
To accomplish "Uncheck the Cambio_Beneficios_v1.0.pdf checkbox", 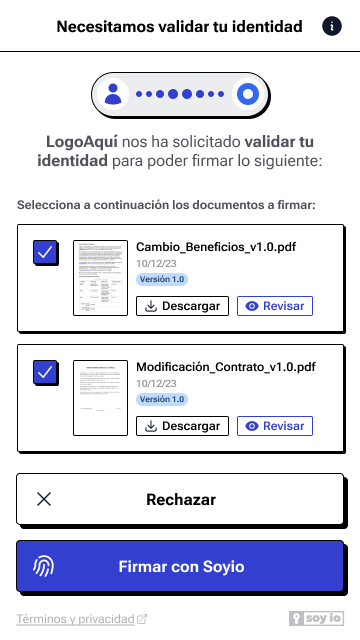I will click(x=45, y=252).
